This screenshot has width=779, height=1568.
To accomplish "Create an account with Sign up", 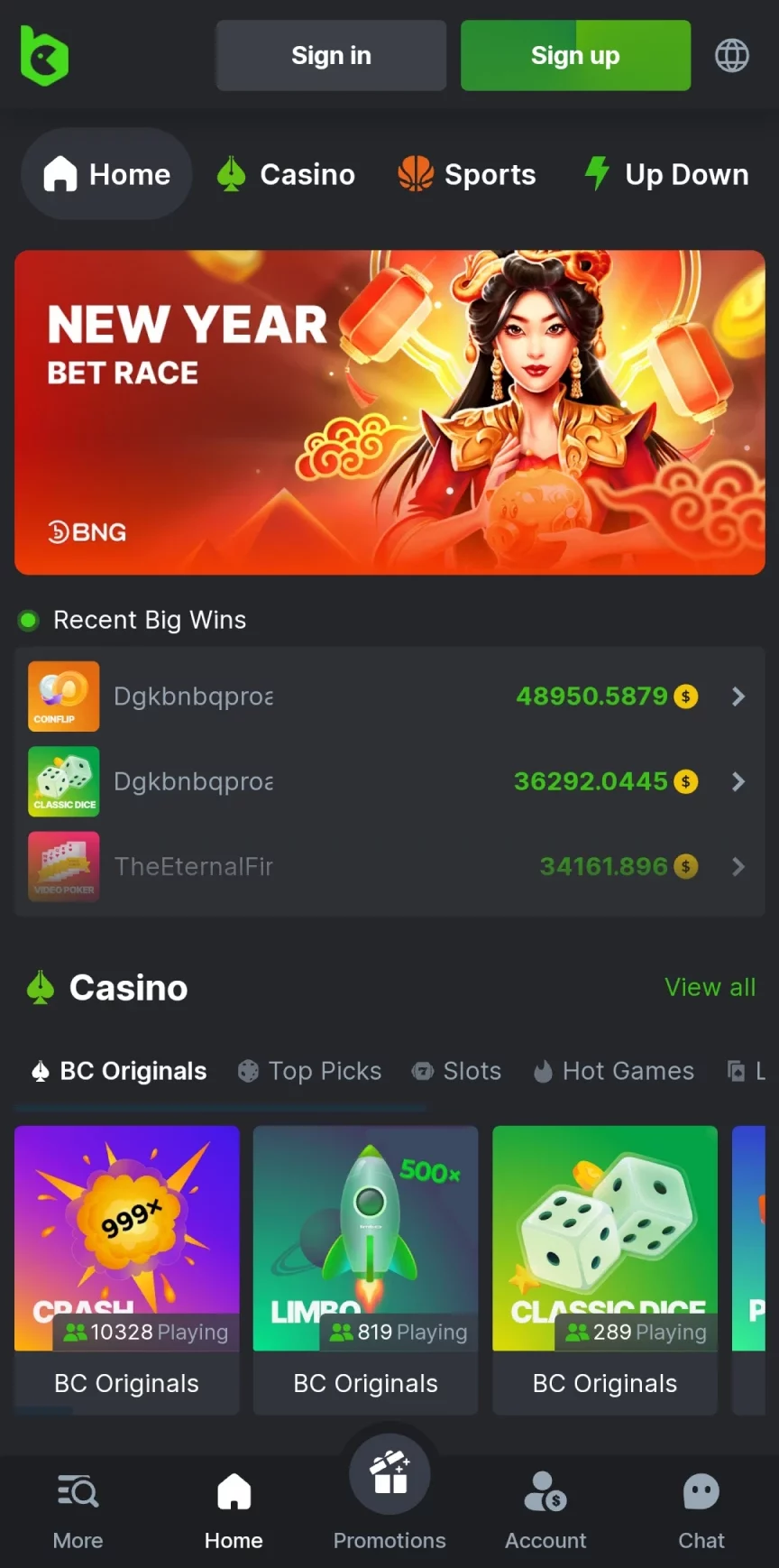I will 575,56.
